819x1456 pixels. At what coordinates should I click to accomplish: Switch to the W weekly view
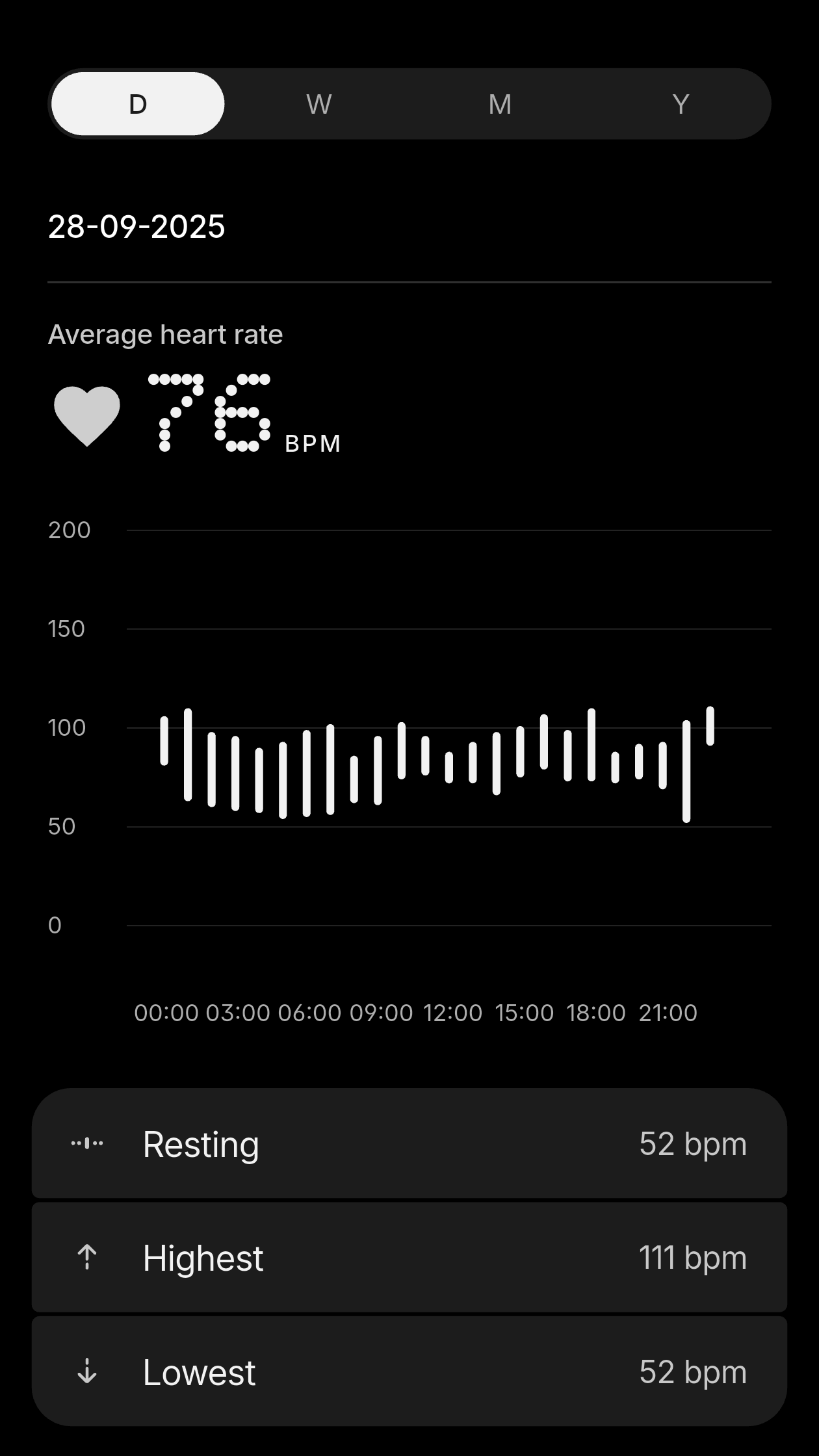click(318, 104)
